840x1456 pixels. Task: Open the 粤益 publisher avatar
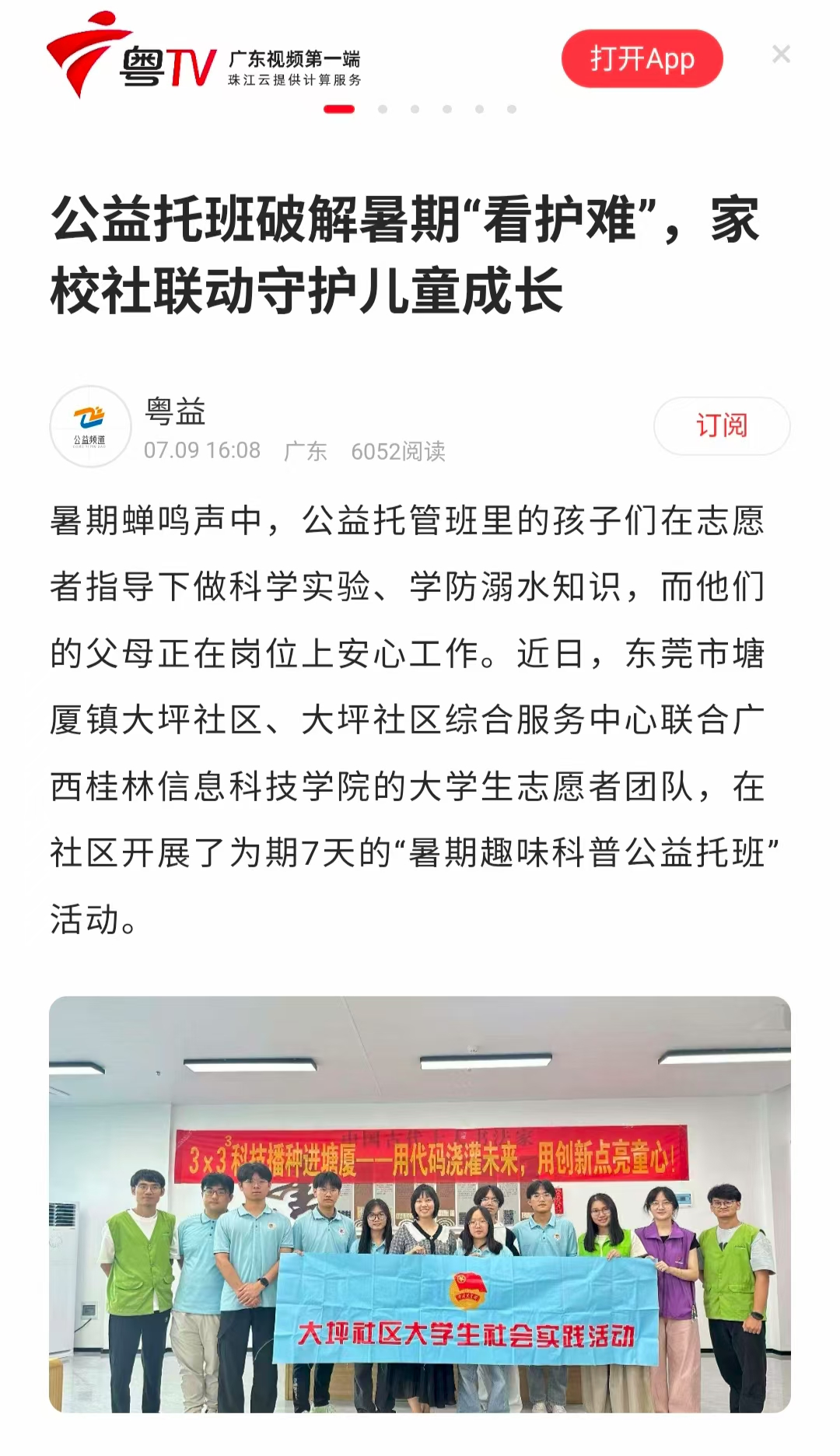(90, 426)
